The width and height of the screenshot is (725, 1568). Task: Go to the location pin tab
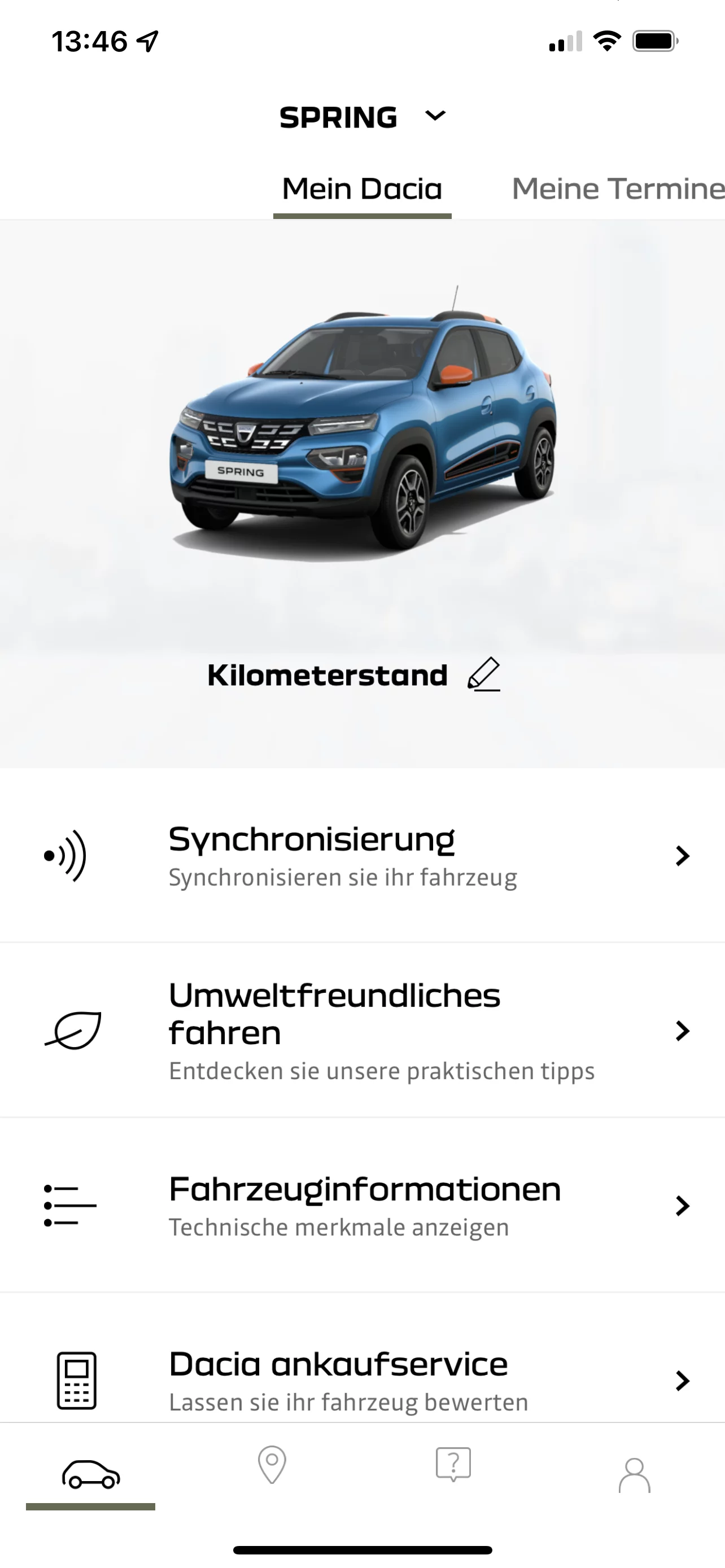click(272, 1465)
